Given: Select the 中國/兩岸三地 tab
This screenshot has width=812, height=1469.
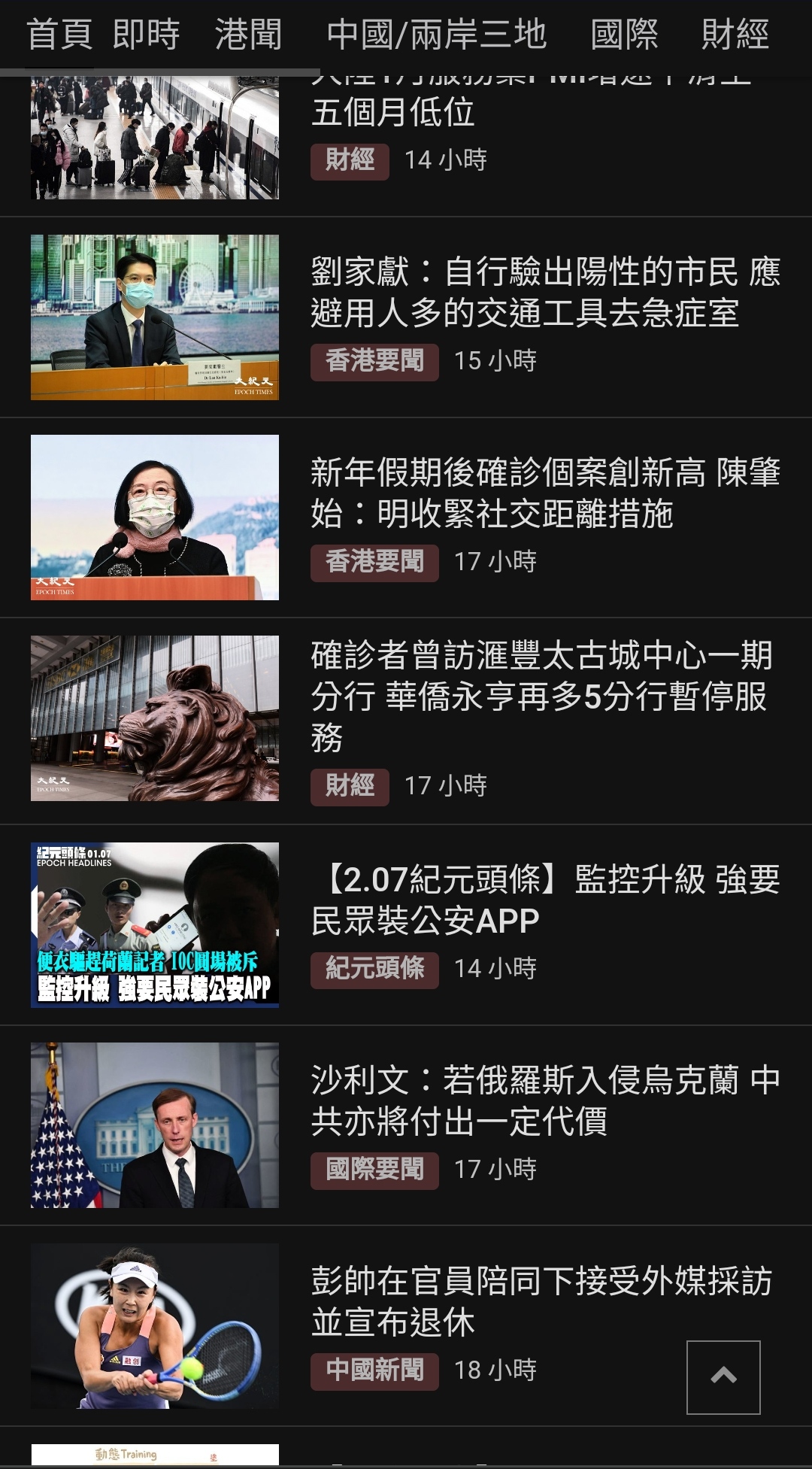Looking at the screenshot, I should coord(437,35).
